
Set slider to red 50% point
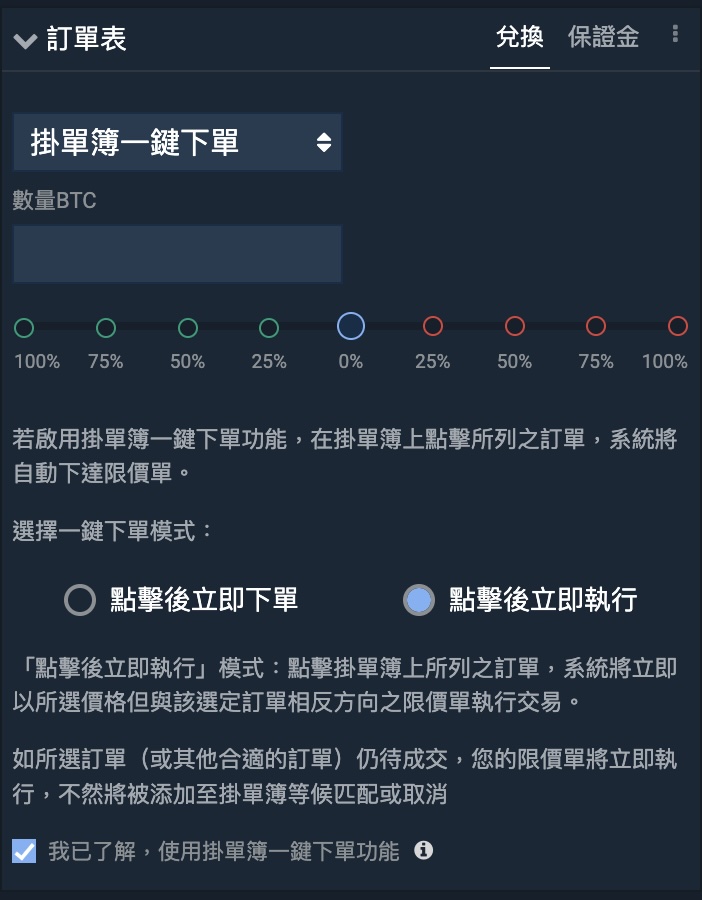coord(515,326)
